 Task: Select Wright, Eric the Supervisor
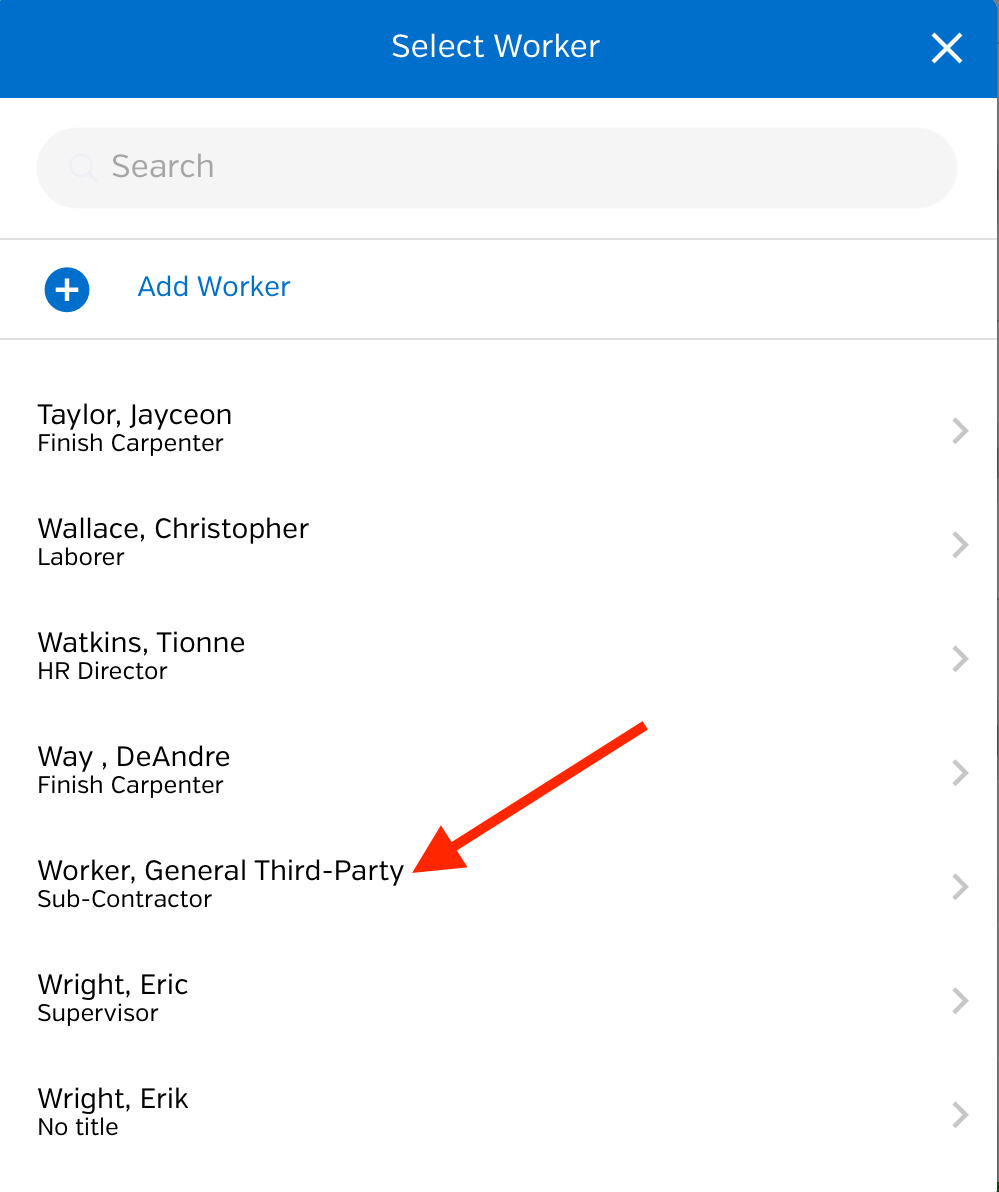tap(113, 997)
